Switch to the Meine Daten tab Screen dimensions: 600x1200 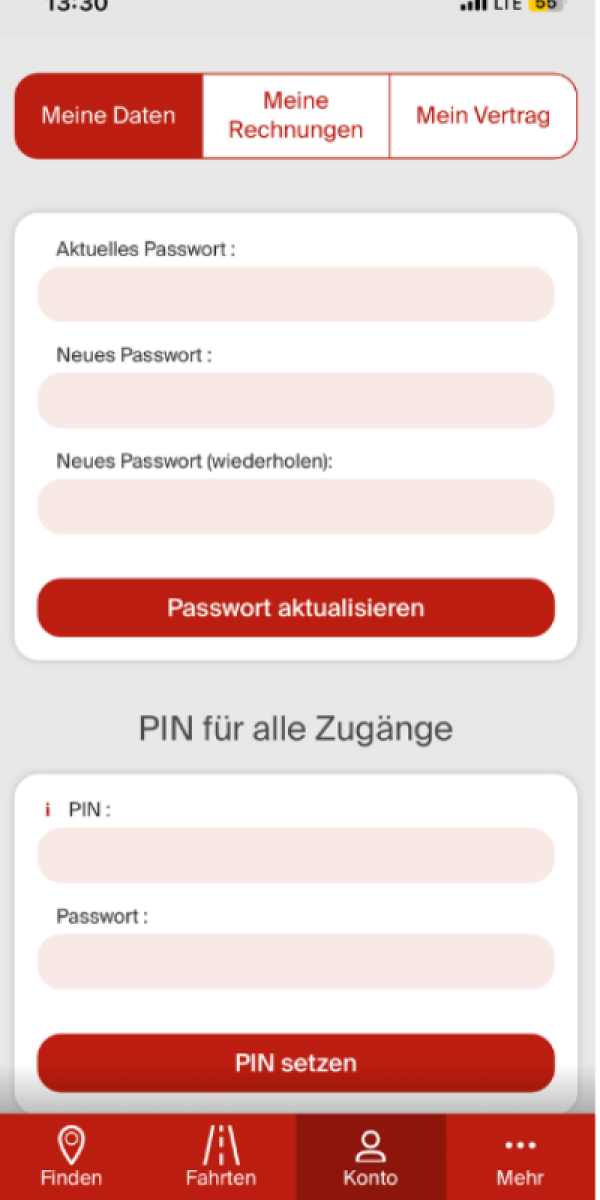[108, 116]
